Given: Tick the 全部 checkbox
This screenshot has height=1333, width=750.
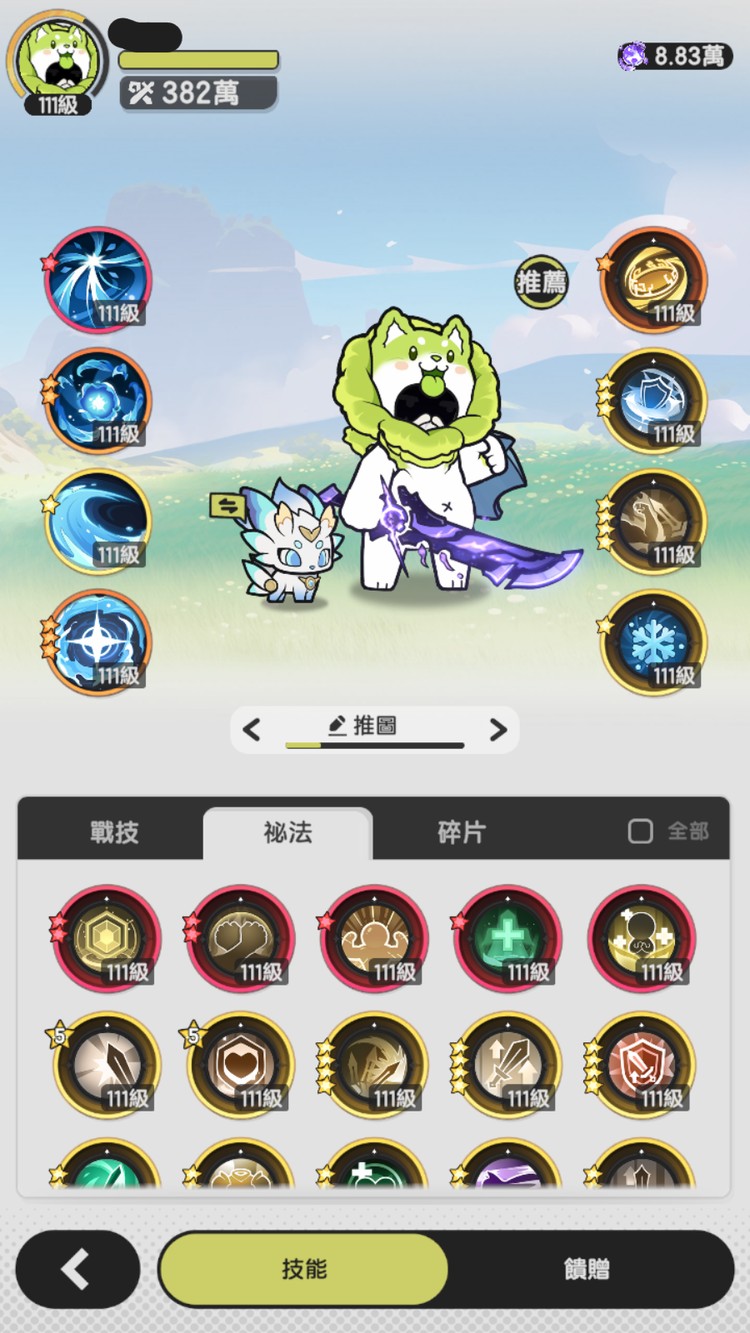Looking at the screenshot, I should pyautogui.click(x=640, y=831).
